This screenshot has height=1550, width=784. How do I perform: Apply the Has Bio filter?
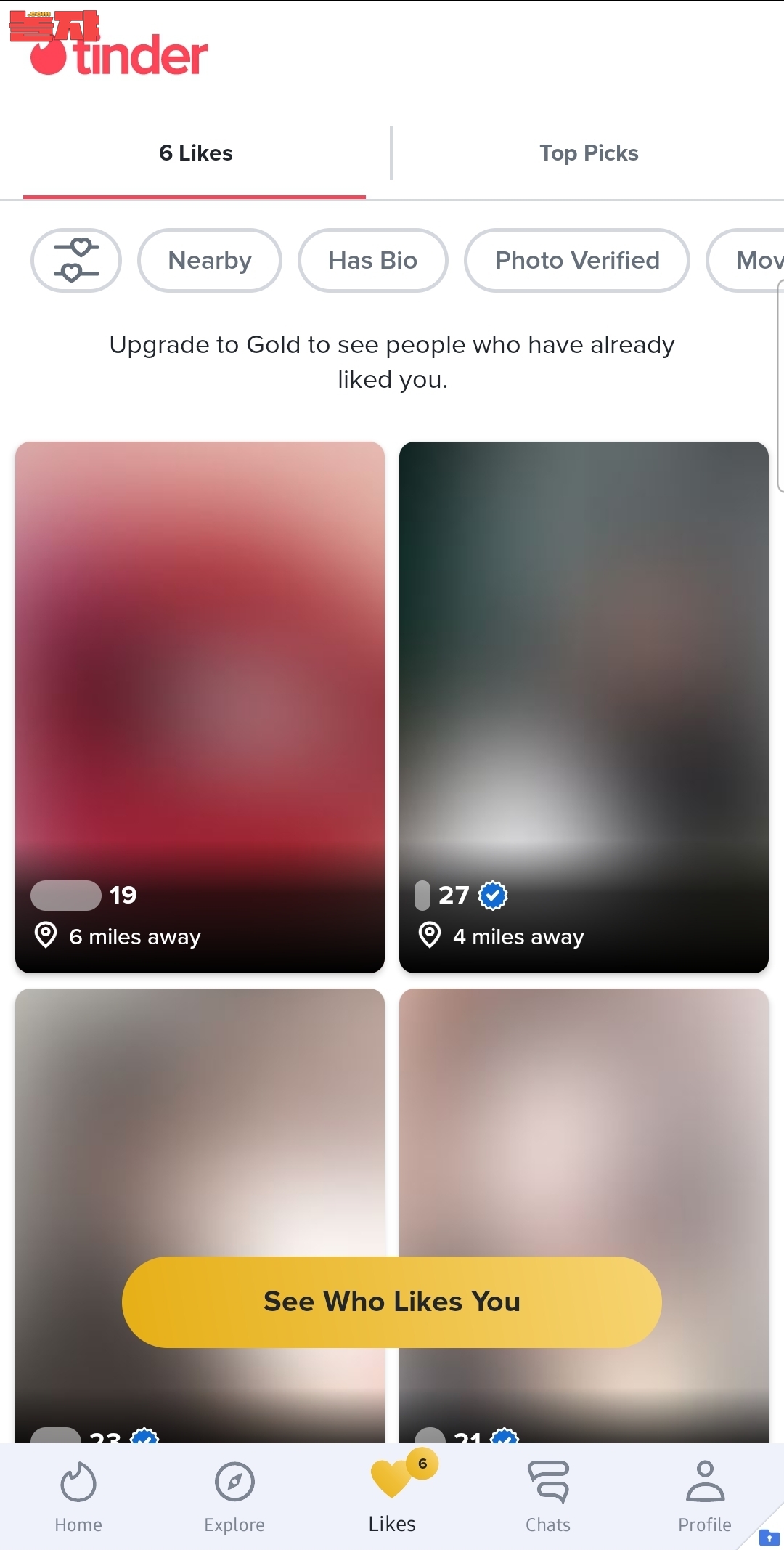pyautogui.click(x=372, y=260)
